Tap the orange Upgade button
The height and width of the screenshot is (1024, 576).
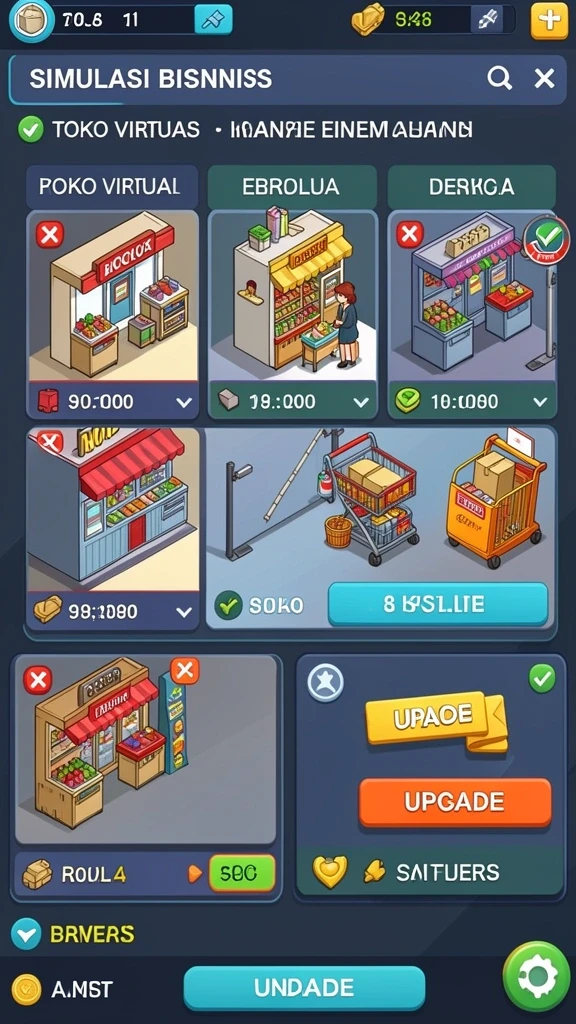pyautogui.click(x=455, y=802)
